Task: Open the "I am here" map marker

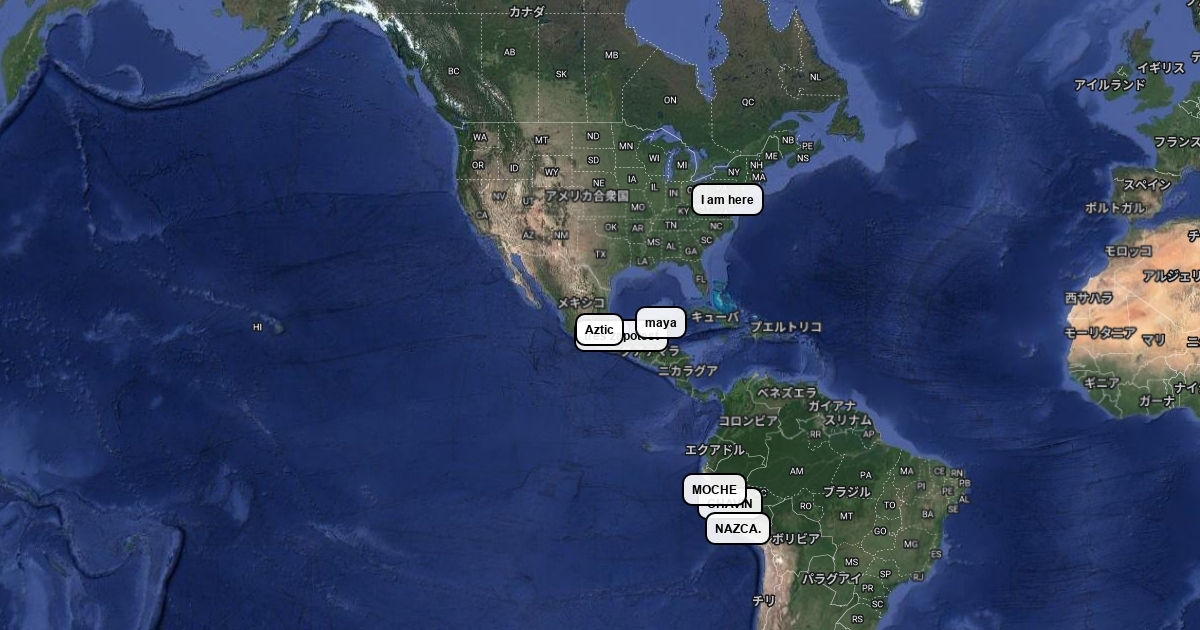Action: coord(727,200)
